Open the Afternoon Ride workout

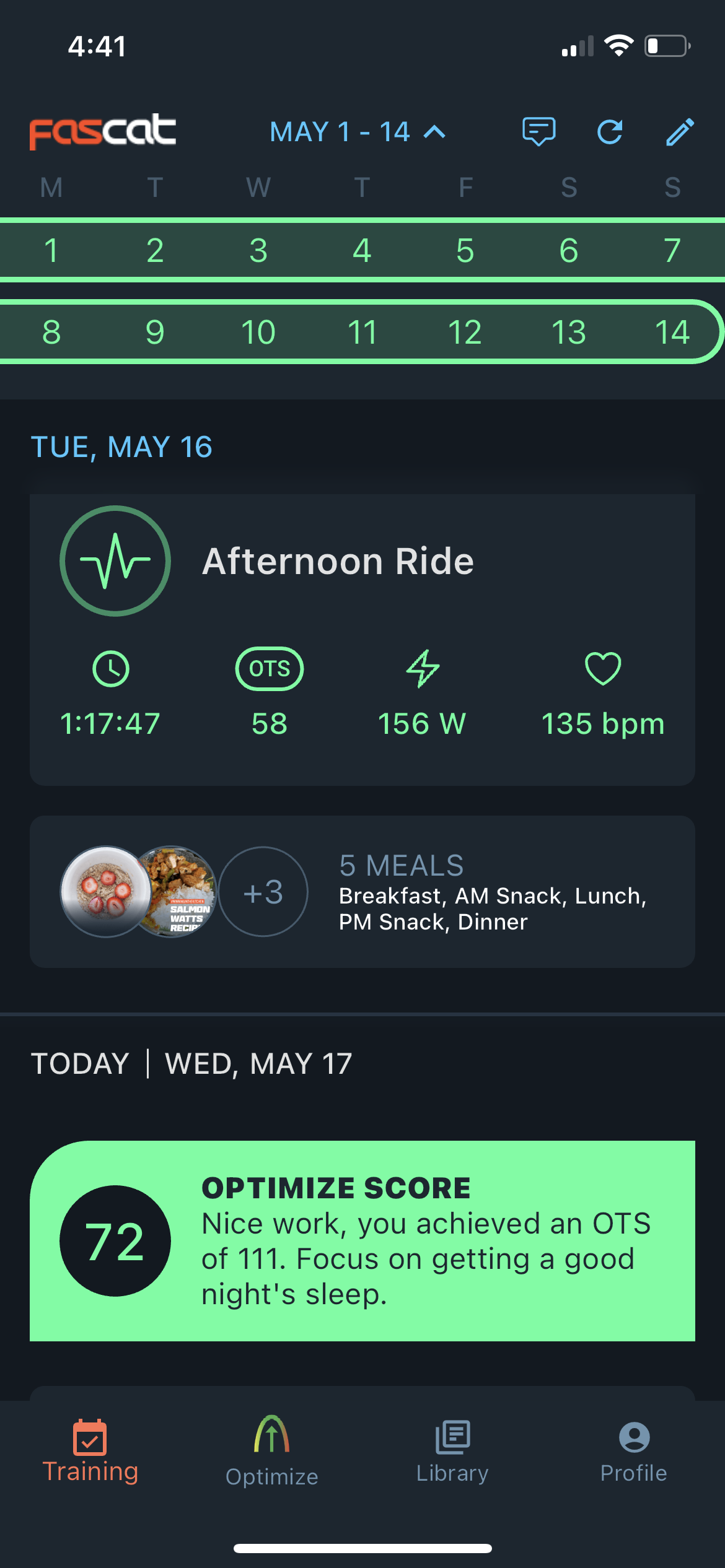tap(339, 561)
